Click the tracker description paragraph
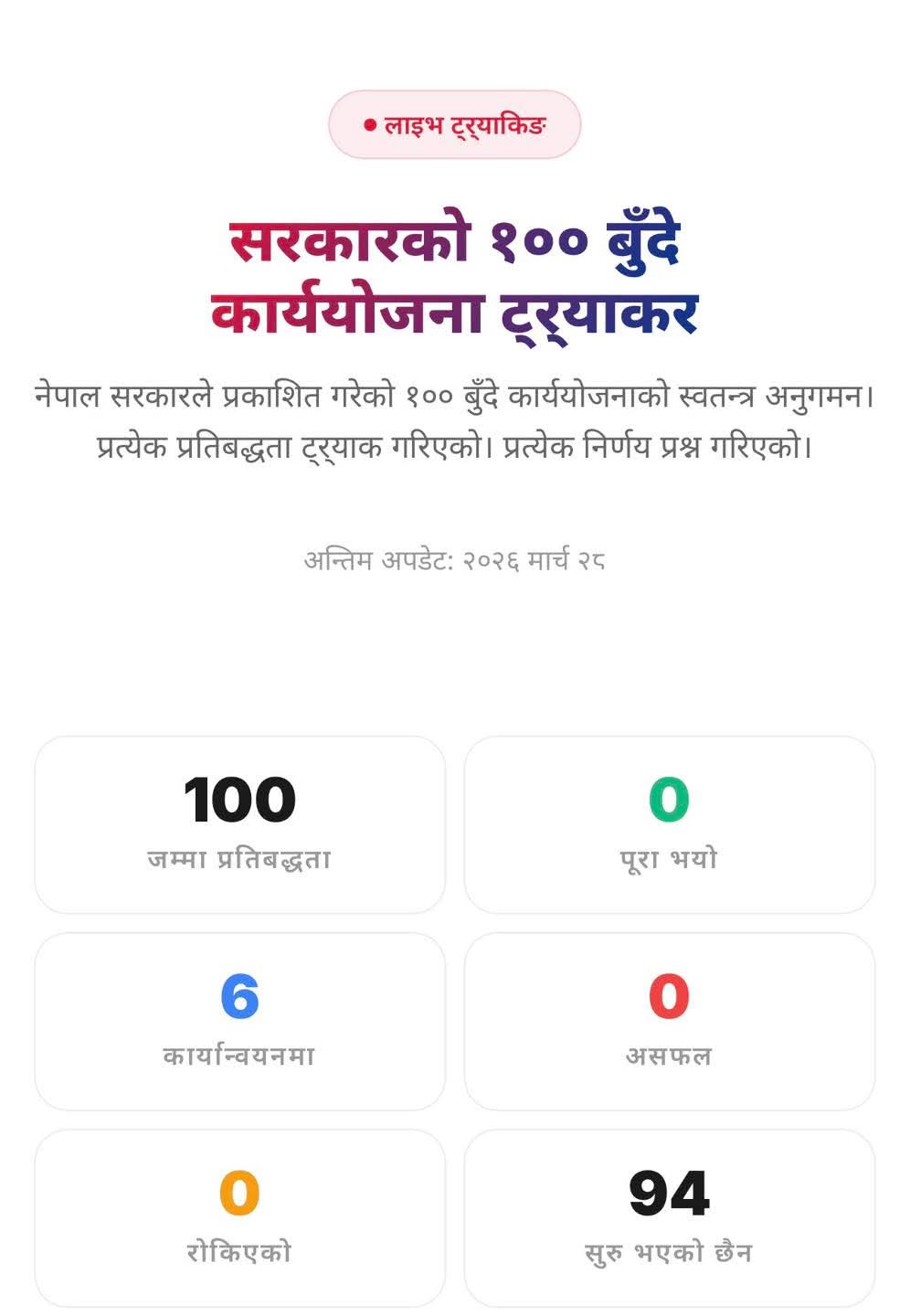The width and height of the screenshot is (910, 1316). [x=455, y=420]
